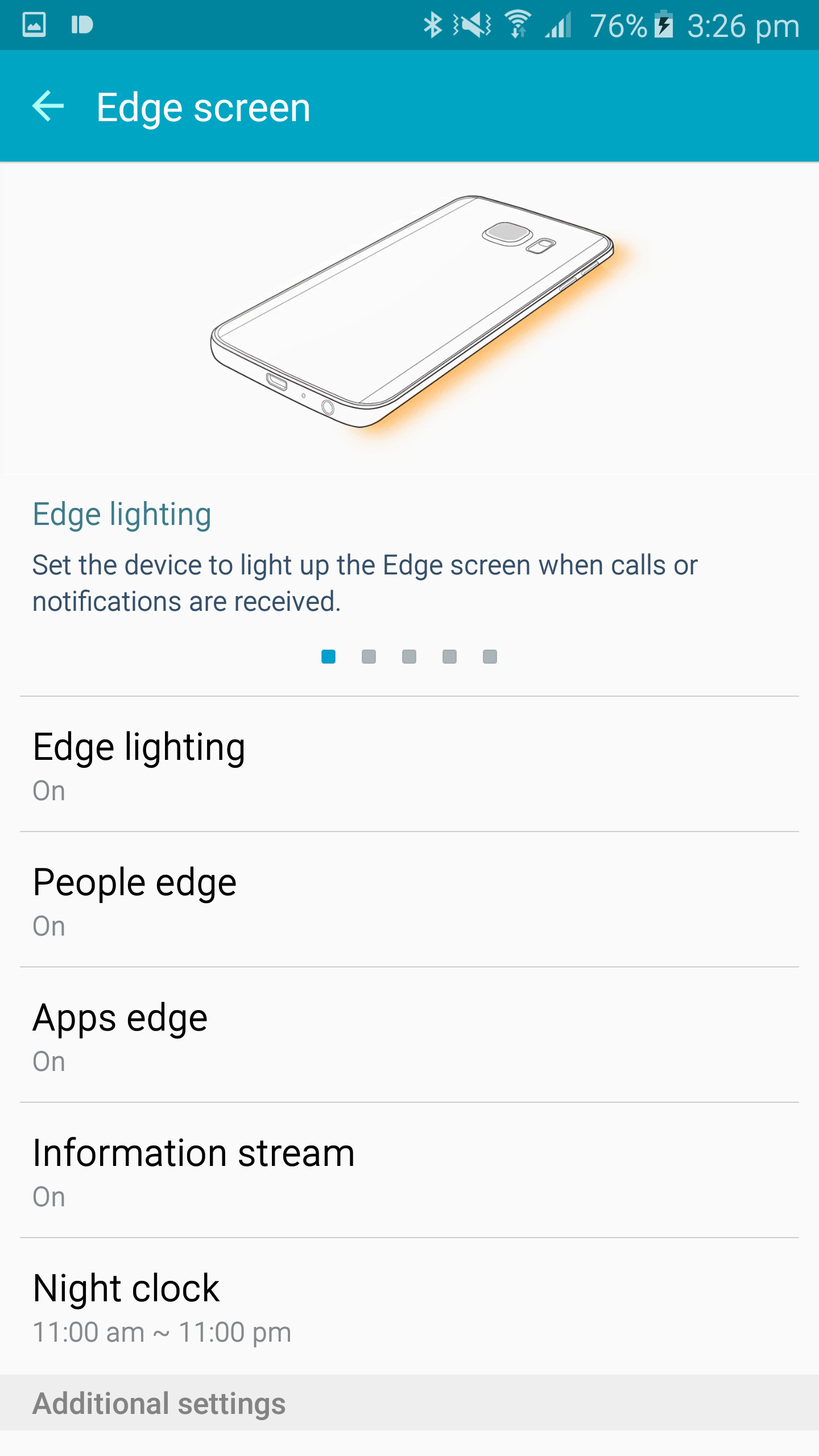Open Edge lighting settings
819x1456 pixels.
409,764
